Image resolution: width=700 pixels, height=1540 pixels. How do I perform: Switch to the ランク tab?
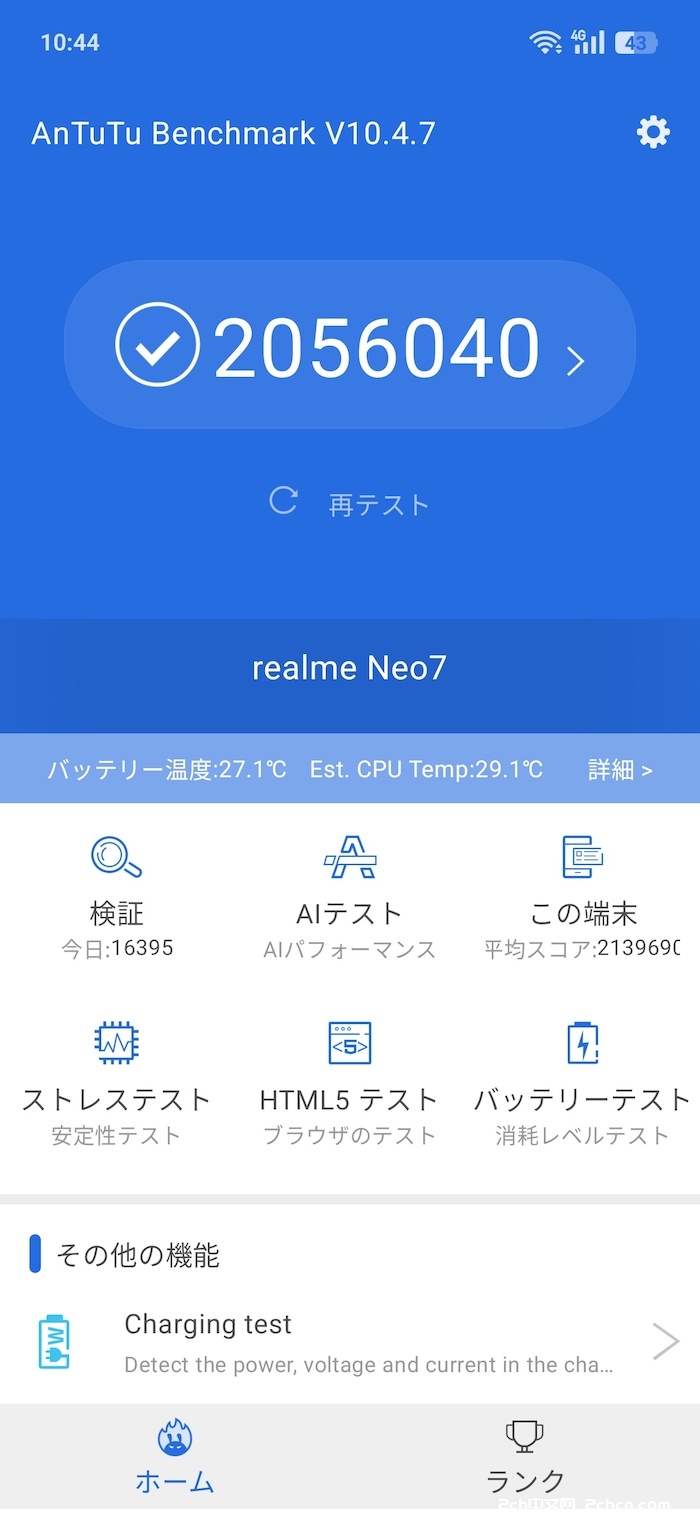coord(525,1458)
